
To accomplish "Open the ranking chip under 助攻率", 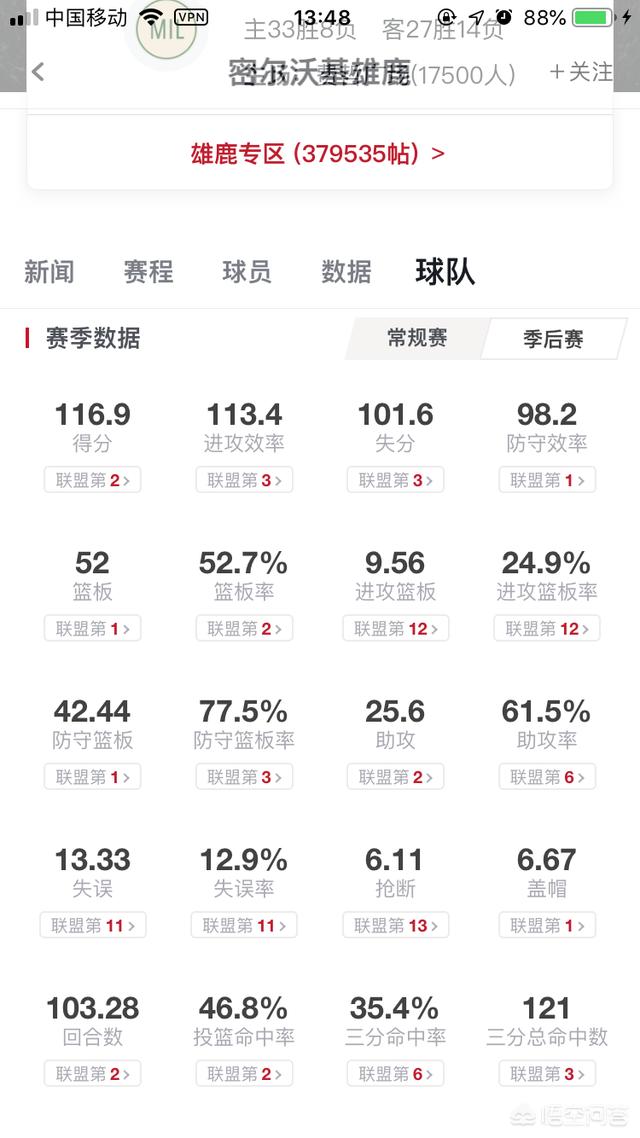I will point(547,777).
